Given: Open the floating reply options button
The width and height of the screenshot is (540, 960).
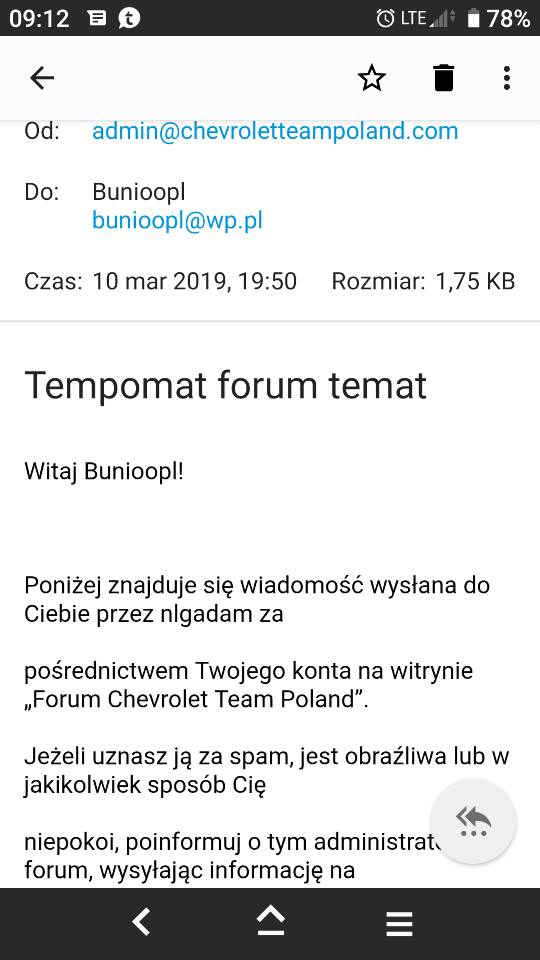Looking at the screenshot, I should [x=473, y=820].
